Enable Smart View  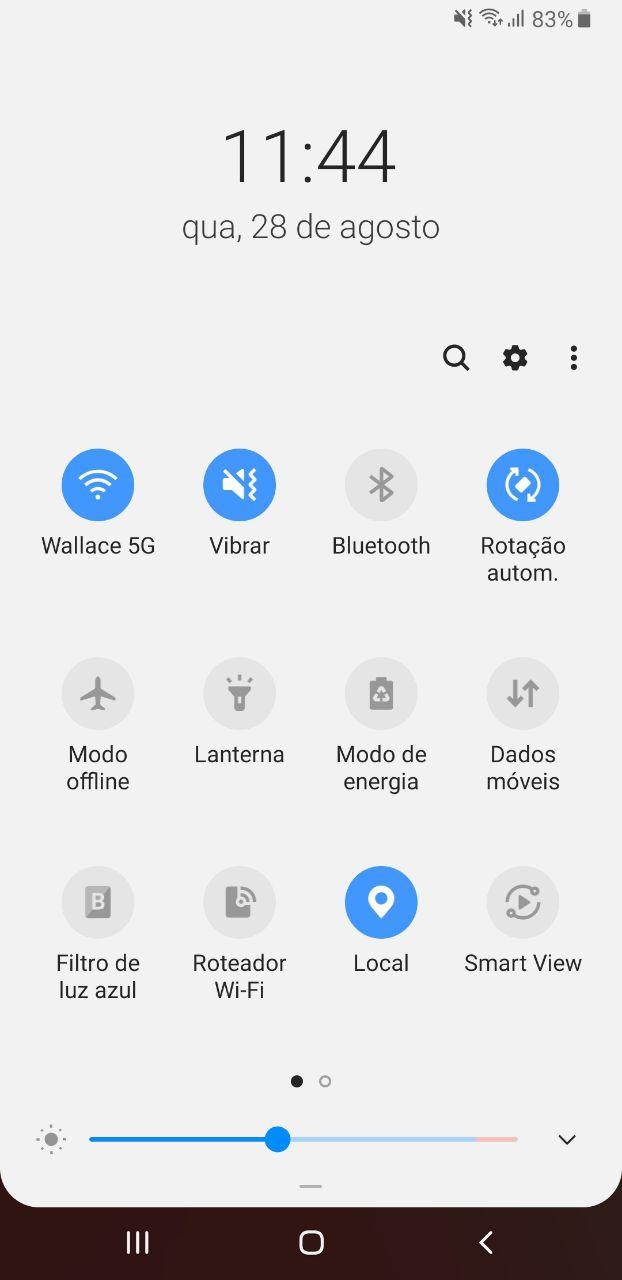coord(523,902)
